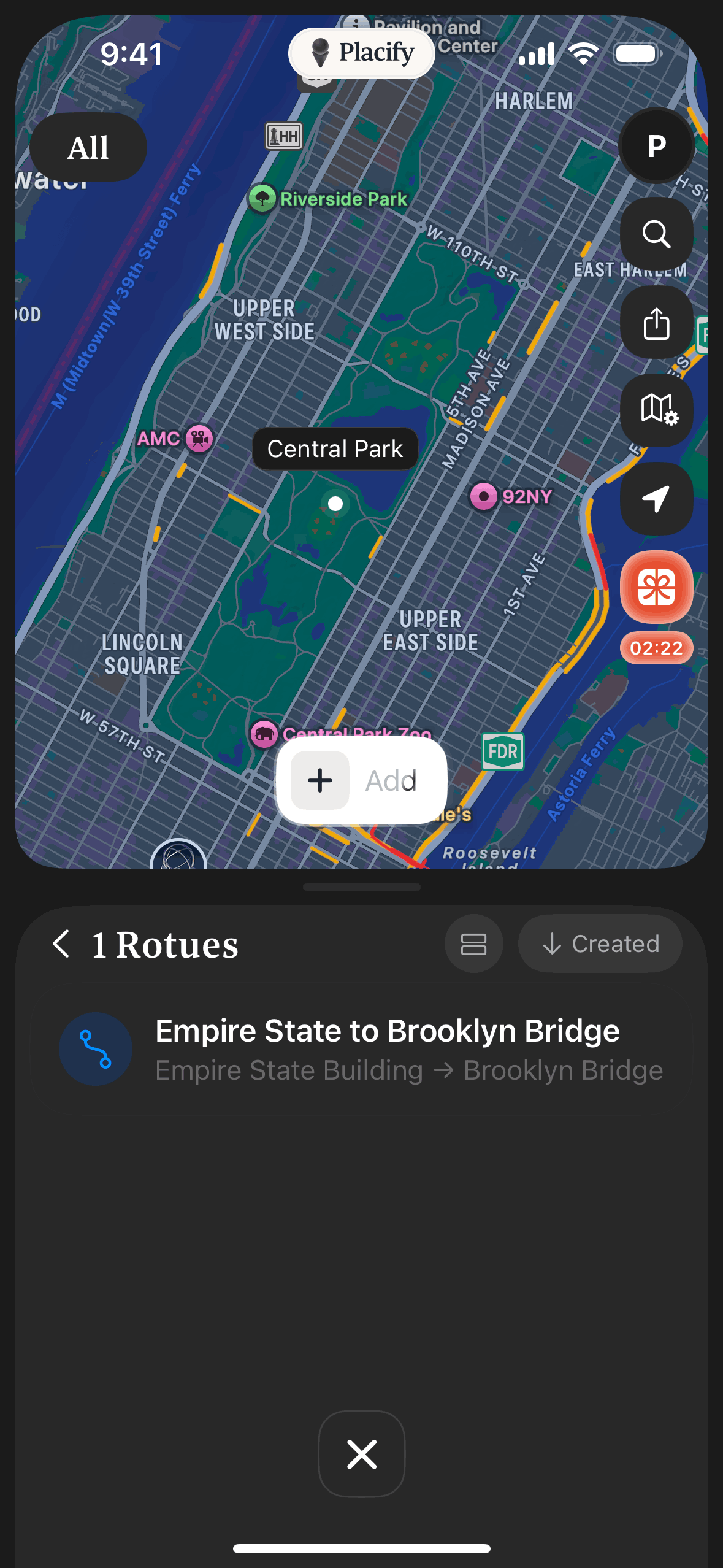Select the Riverside Park map marker
This screenshot has width=723, height=1568.
pyautogui.click(x=262, y=199)
